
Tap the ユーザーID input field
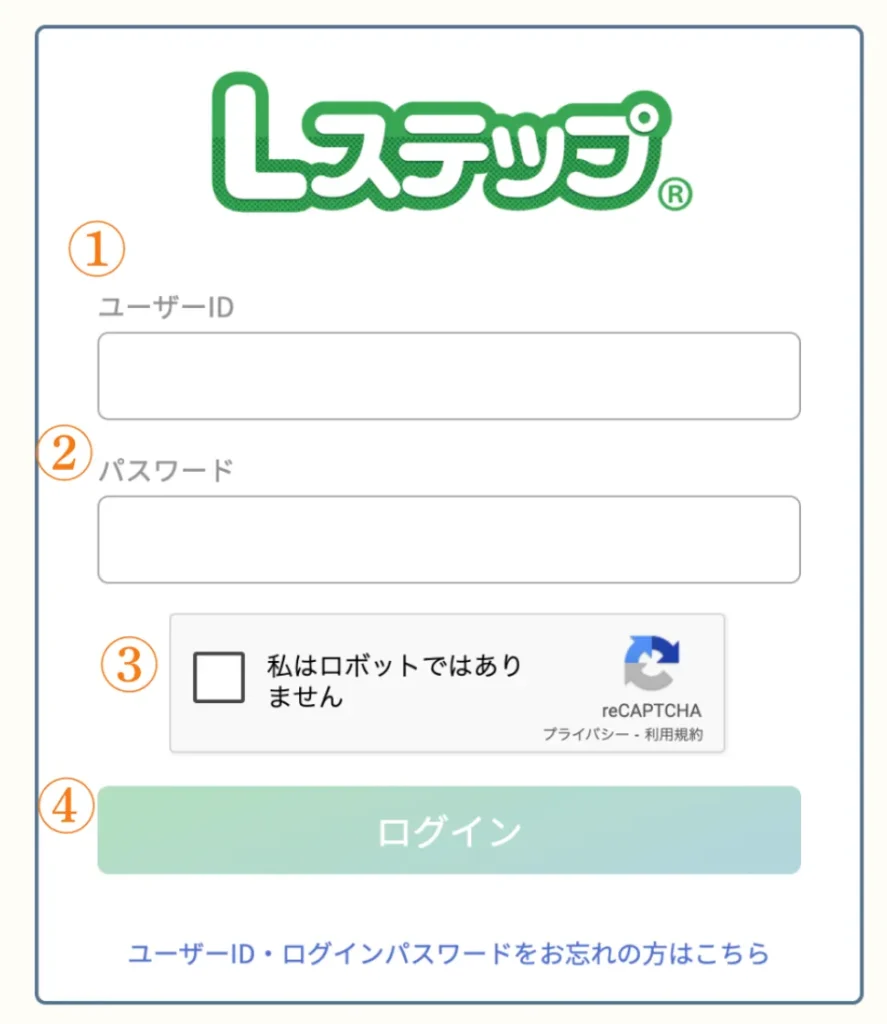click(x=448, y=376)
